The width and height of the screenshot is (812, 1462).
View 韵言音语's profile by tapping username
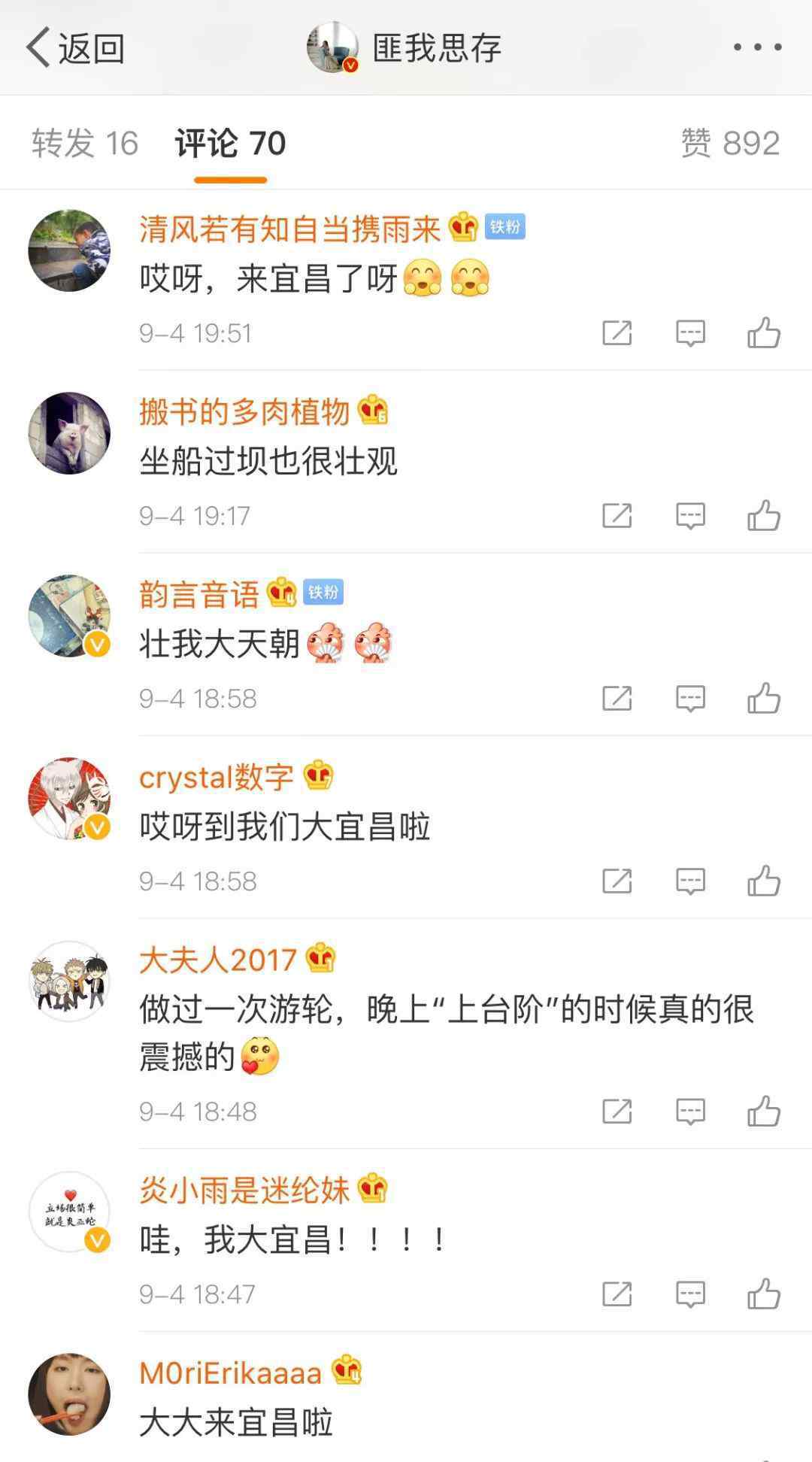tap(198, 594)
